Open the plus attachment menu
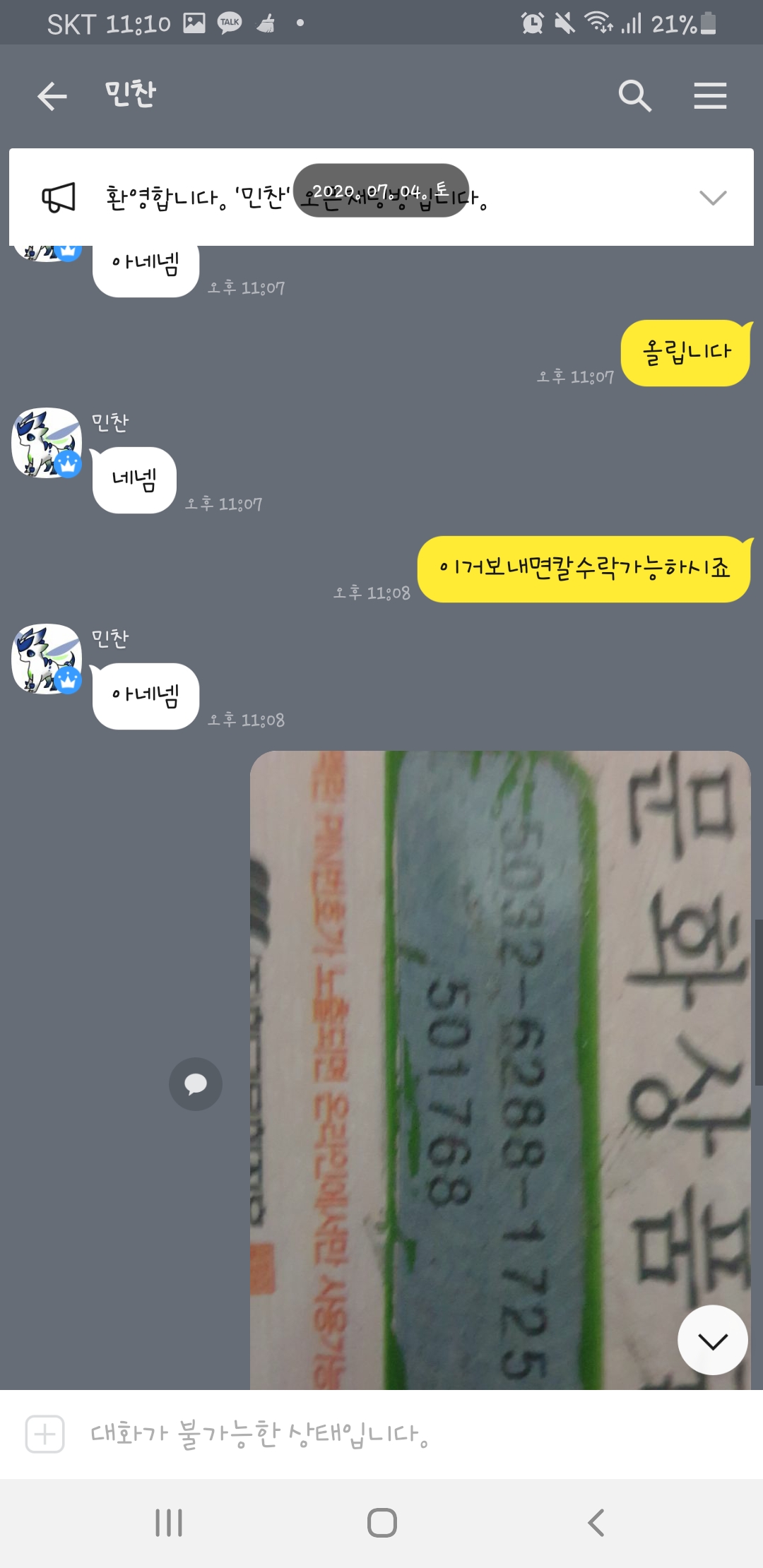Viewport: 763px width, 1568px height. 45,1435
